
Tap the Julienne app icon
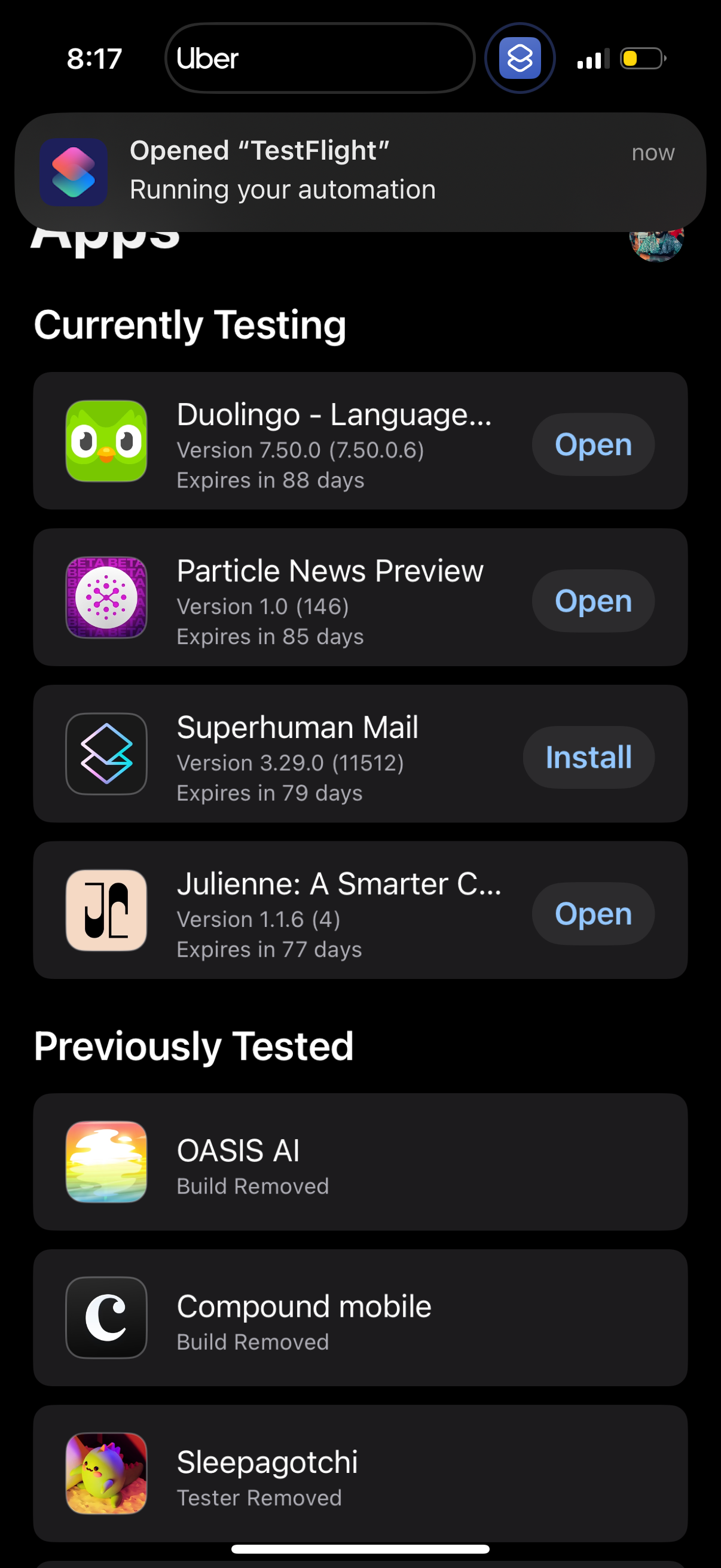[106, 910]
